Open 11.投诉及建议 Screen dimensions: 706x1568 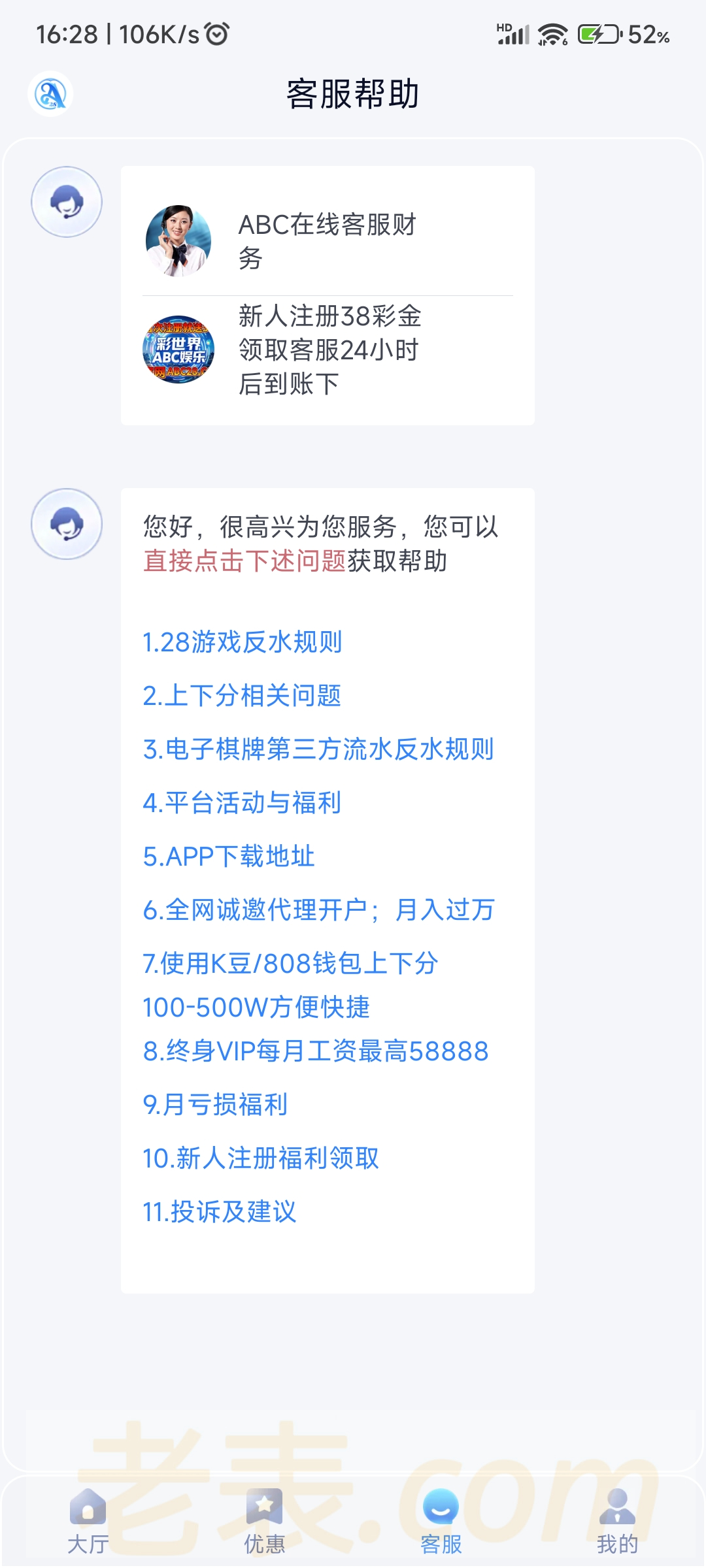coord(220,1212)
